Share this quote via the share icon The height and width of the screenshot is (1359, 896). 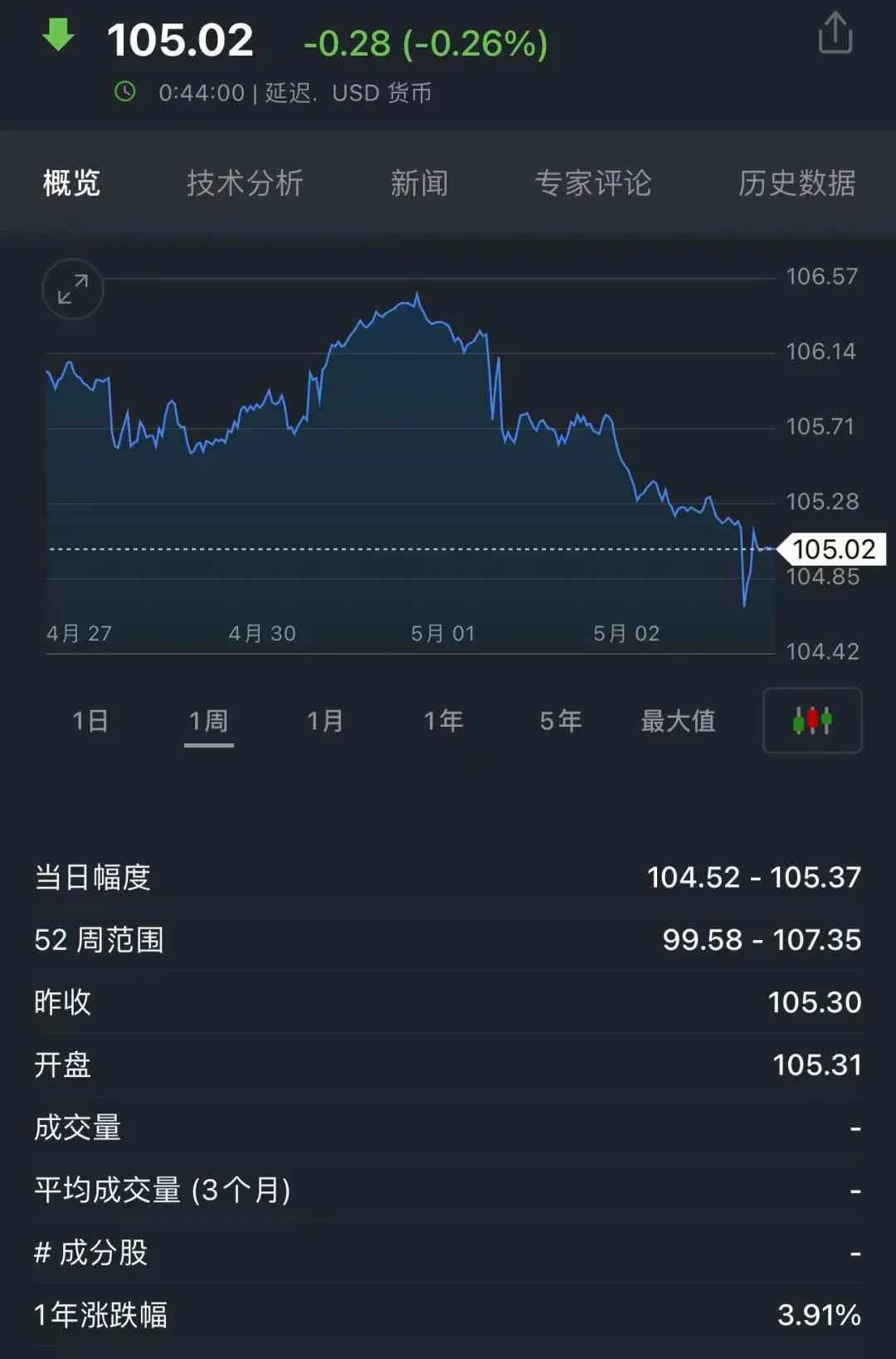pos(835,34)
